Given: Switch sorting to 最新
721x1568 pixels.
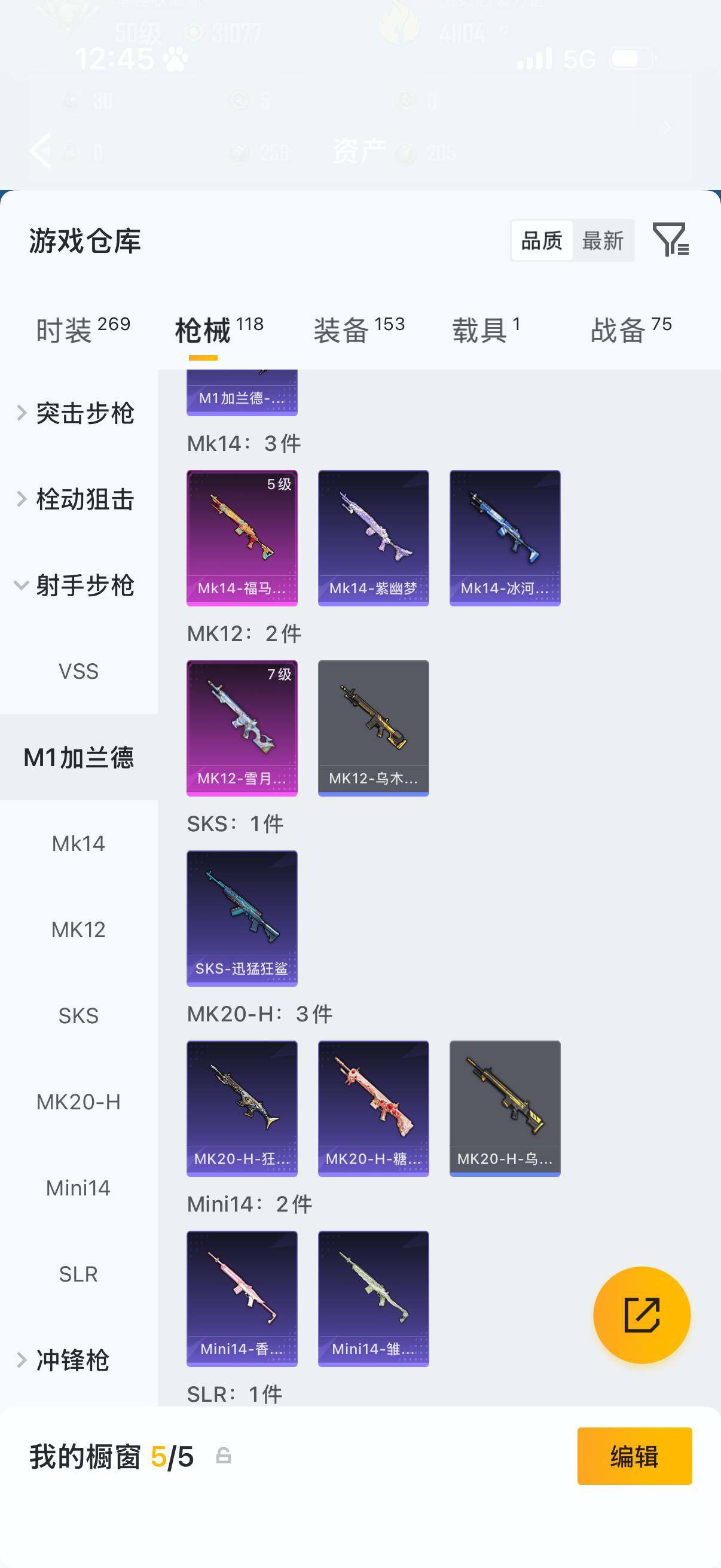Looking at the screenshot, I should click(x=604, y=241).
